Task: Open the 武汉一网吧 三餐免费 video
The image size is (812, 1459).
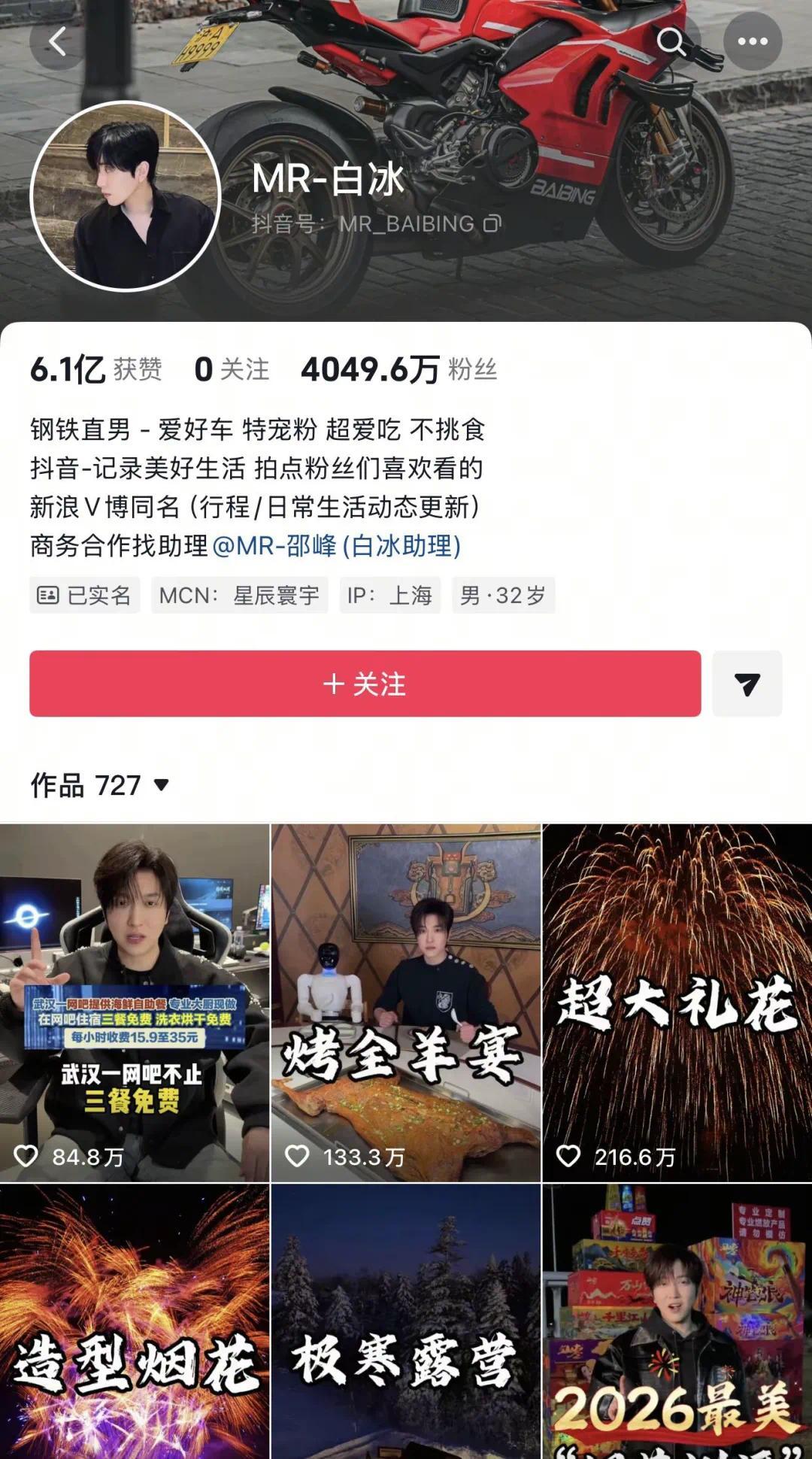Action: [134, 1002]
